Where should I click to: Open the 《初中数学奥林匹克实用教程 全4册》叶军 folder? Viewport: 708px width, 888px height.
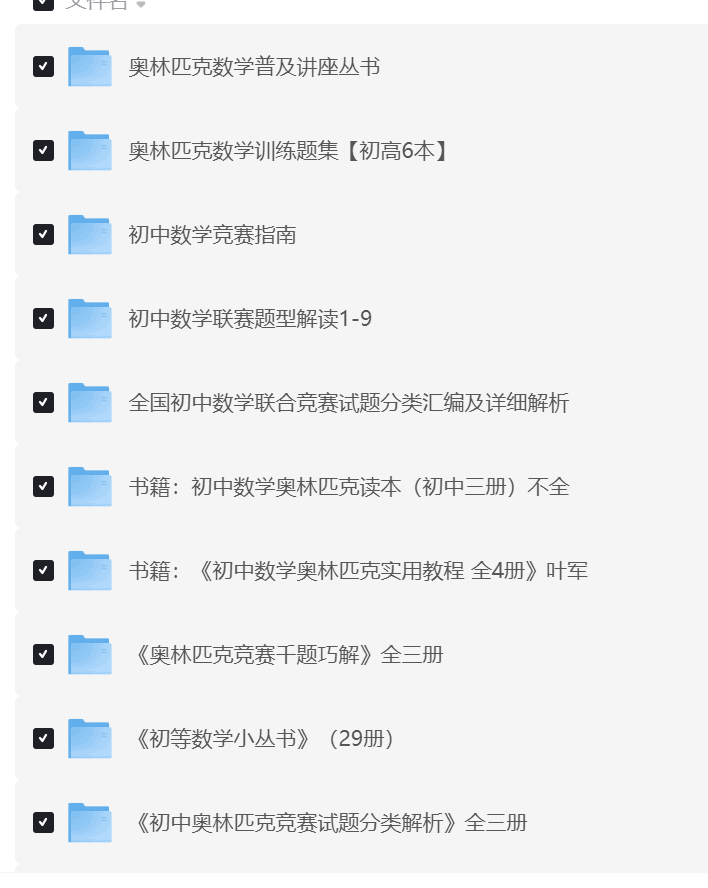[358, 571]
